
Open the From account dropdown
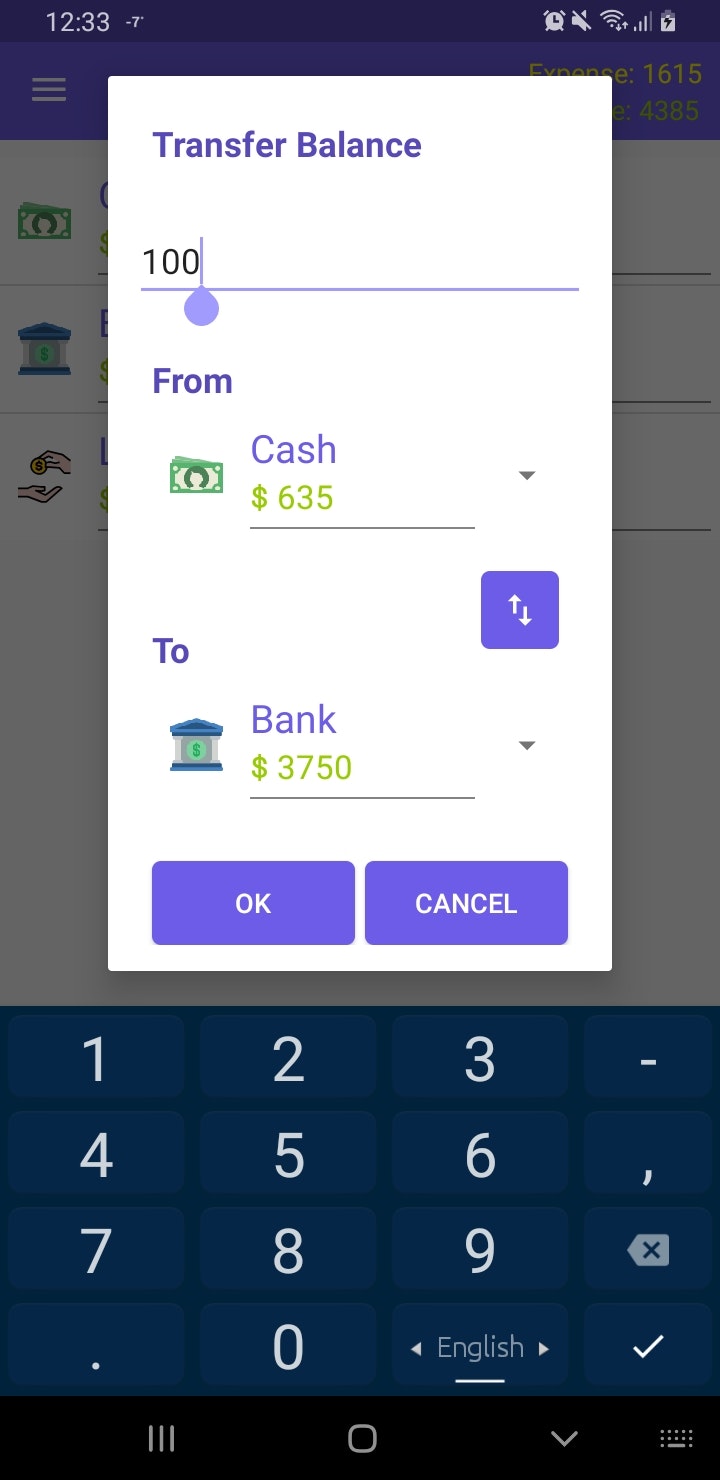(x=527, y=475)
